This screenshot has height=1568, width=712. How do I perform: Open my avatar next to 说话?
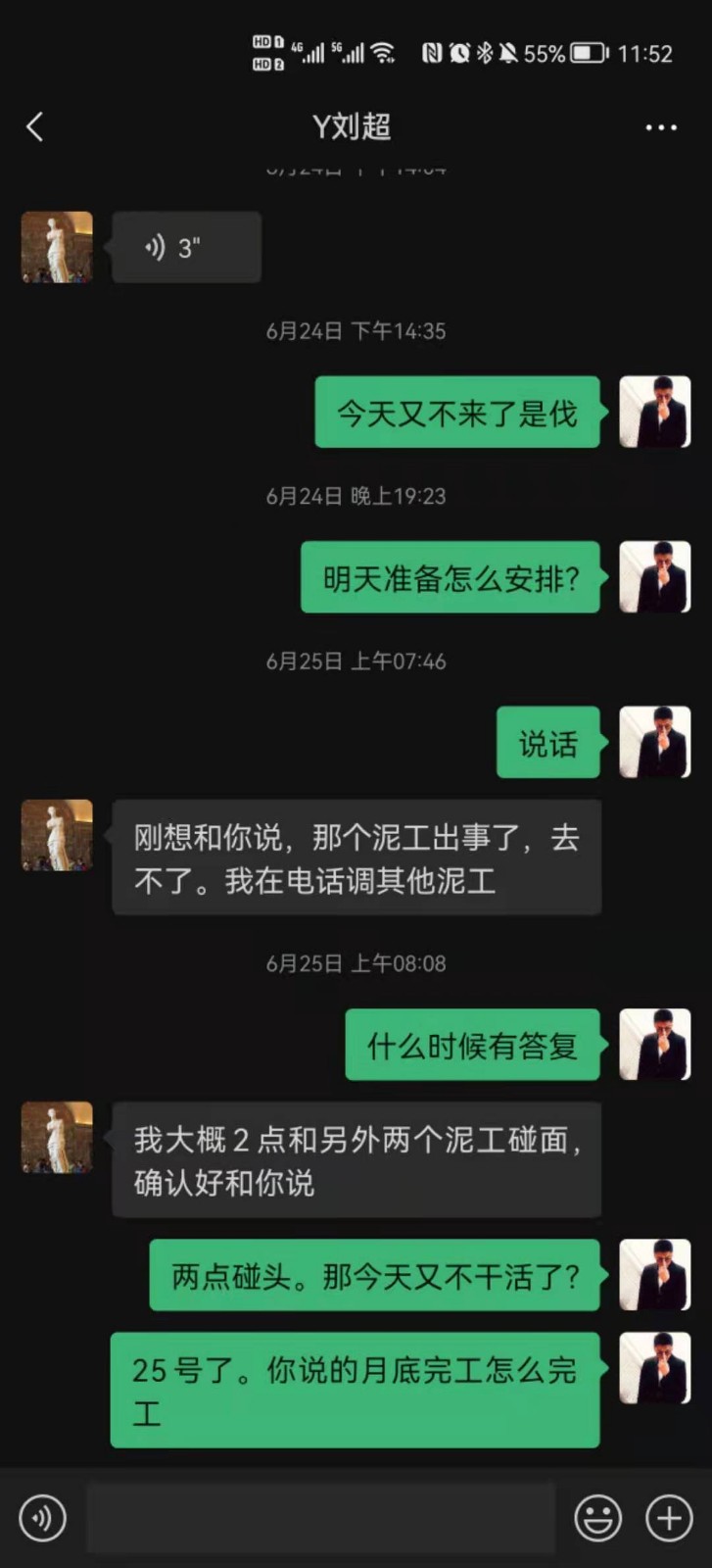click(655, 743)
